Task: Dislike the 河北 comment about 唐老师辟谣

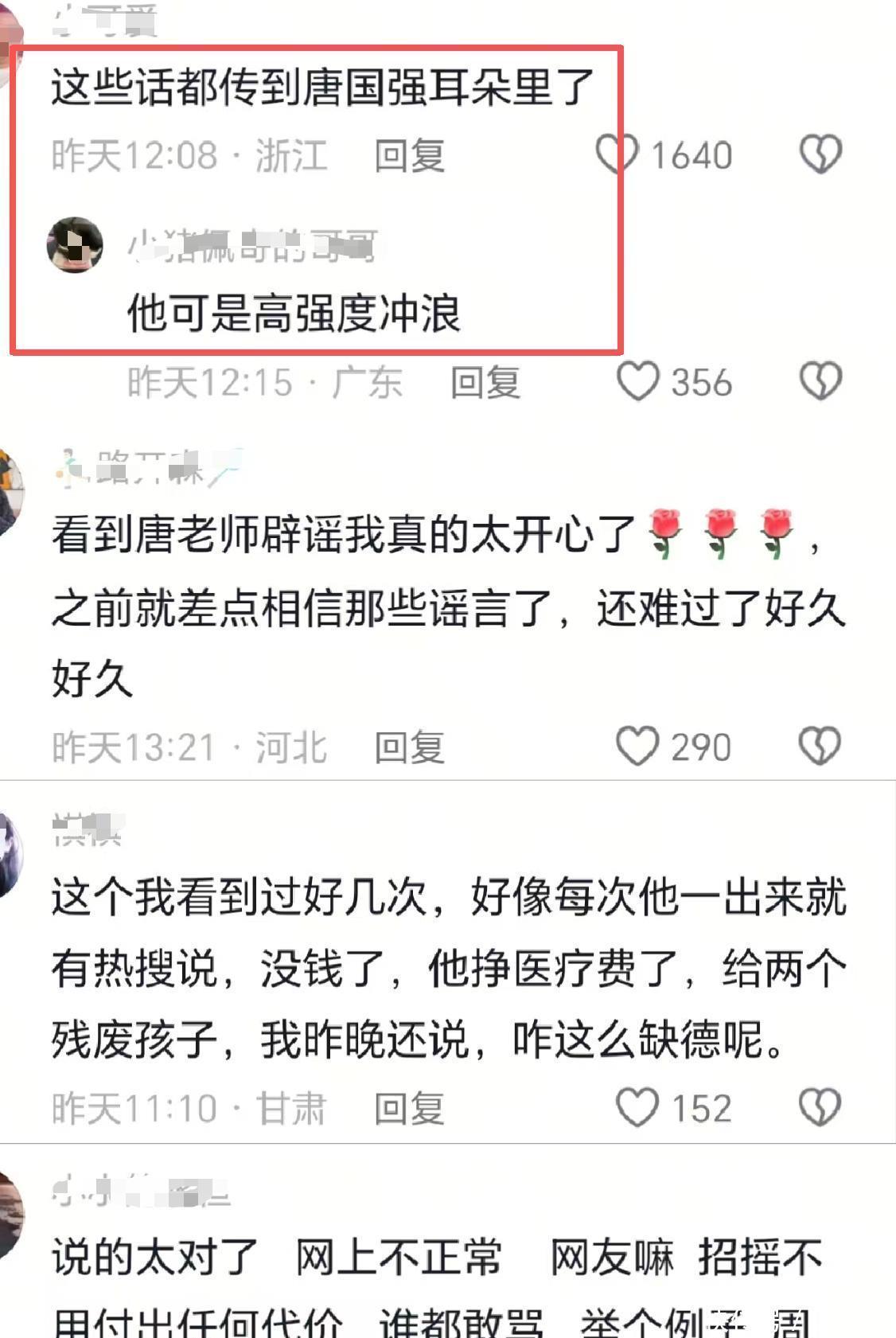Action: pyautogui.click(x=820, y=747)
